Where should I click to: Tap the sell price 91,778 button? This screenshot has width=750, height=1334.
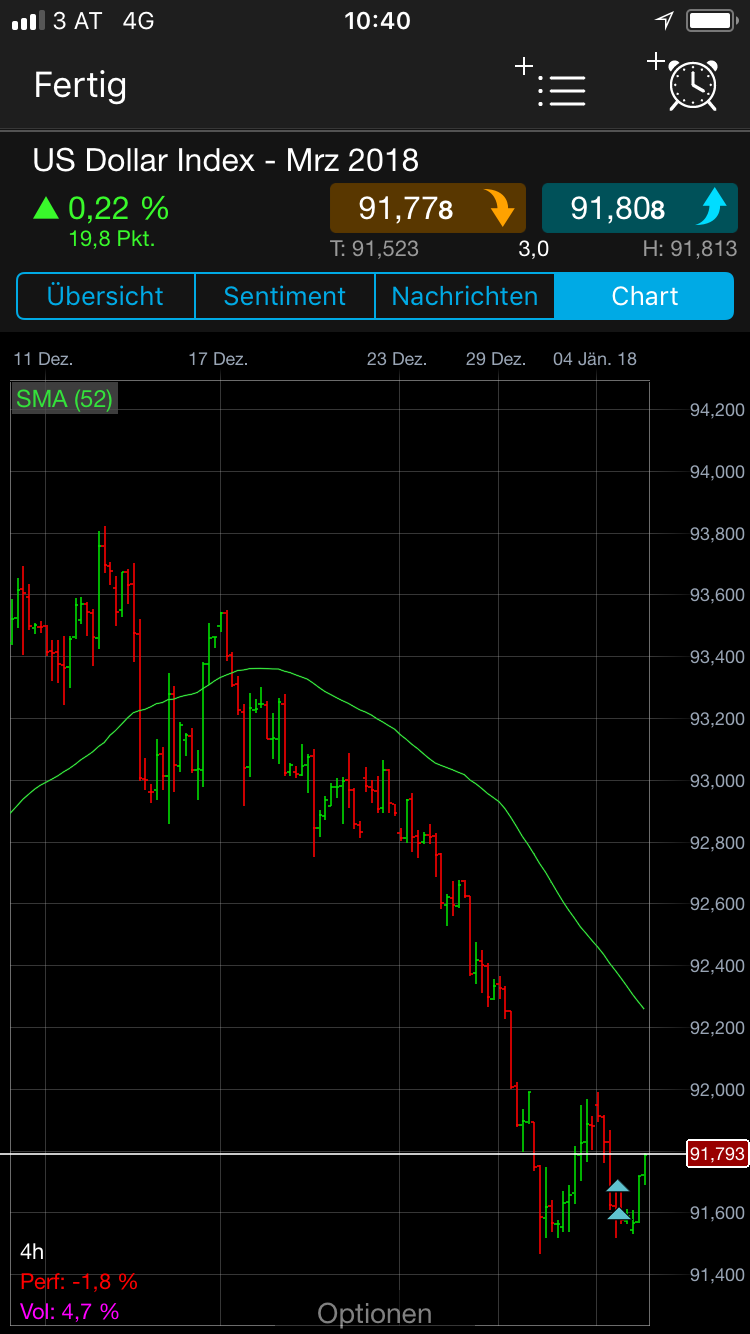(x=428, y=209)
